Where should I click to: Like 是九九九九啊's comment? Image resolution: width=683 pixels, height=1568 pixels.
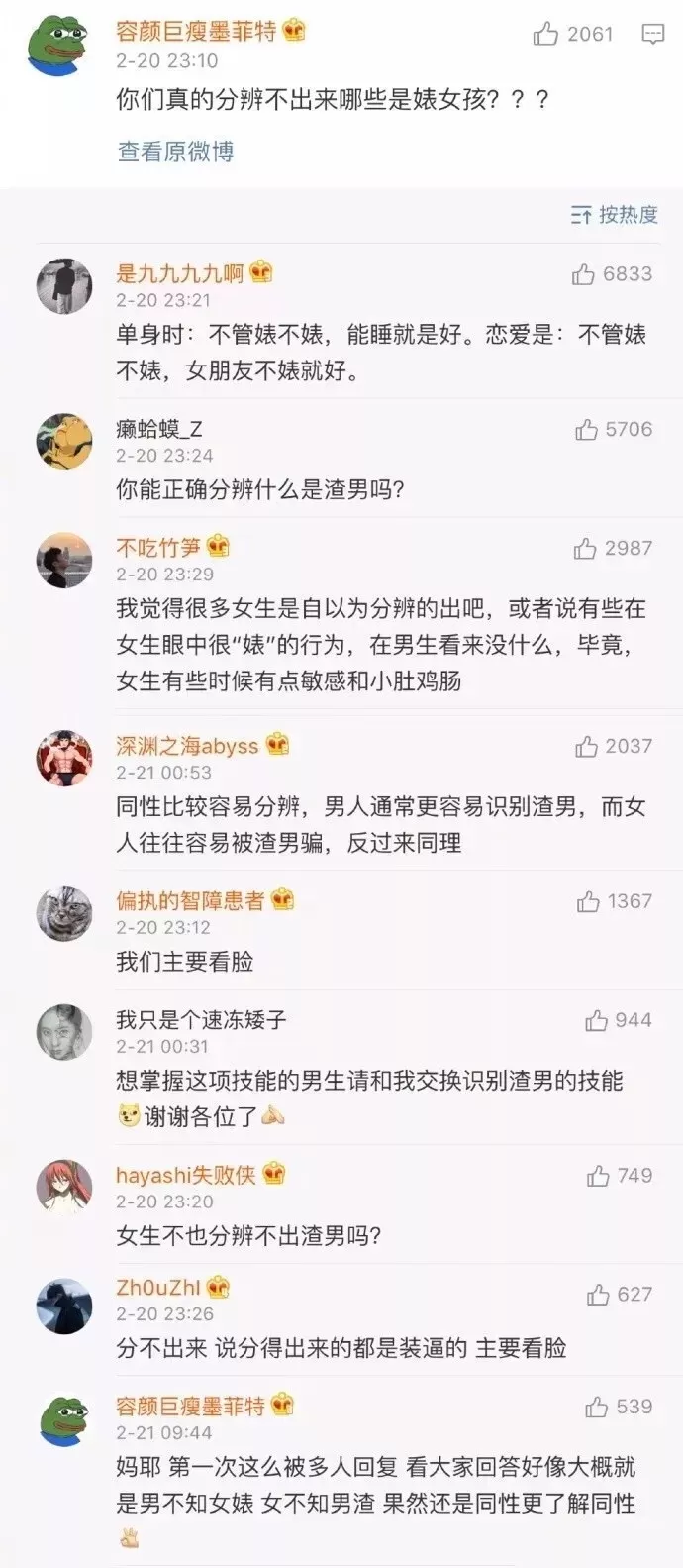[x=584, y=274]
